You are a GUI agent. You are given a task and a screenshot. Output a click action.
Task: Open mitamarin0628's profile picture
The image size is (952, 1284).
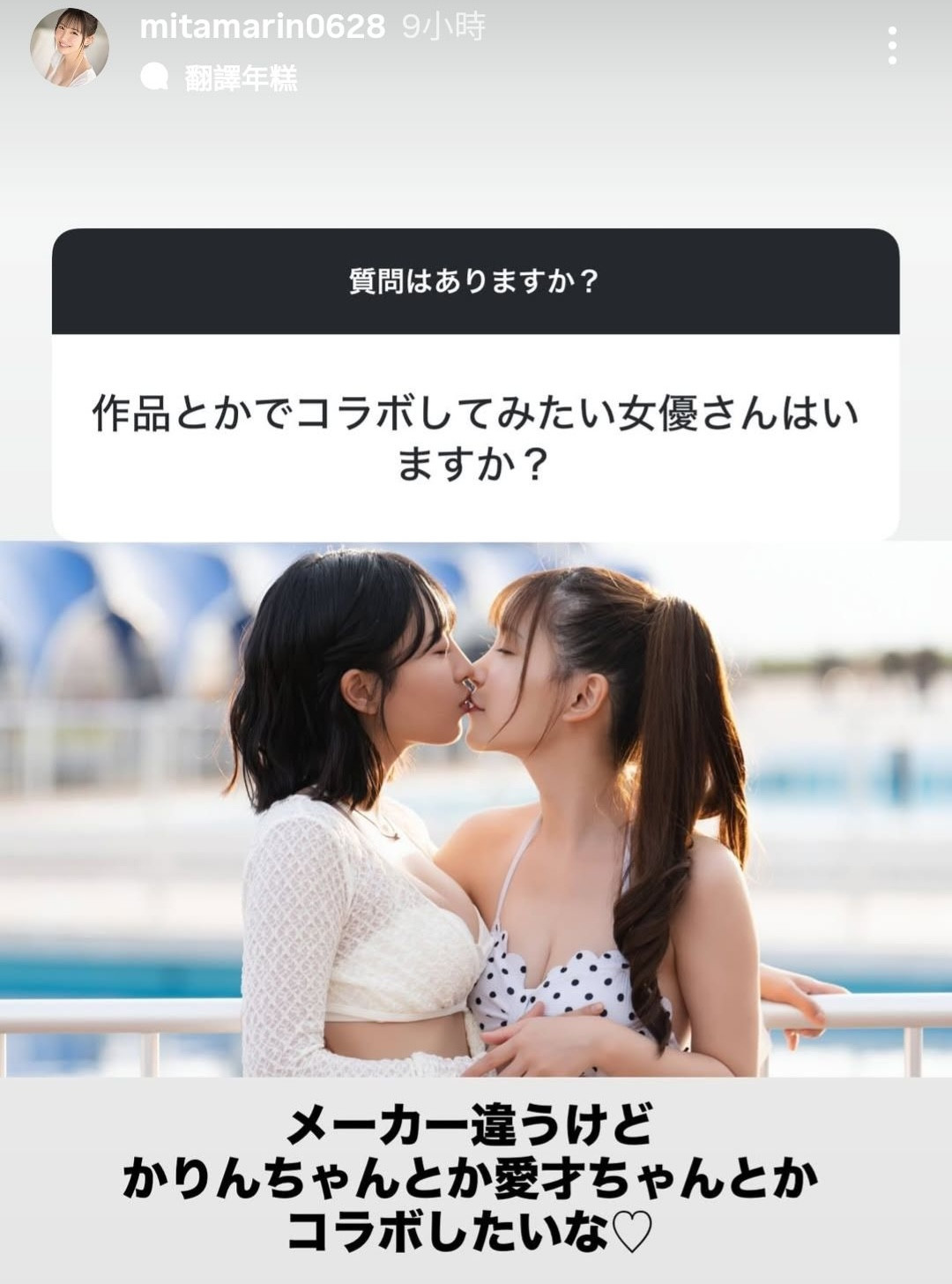[70, 49]
